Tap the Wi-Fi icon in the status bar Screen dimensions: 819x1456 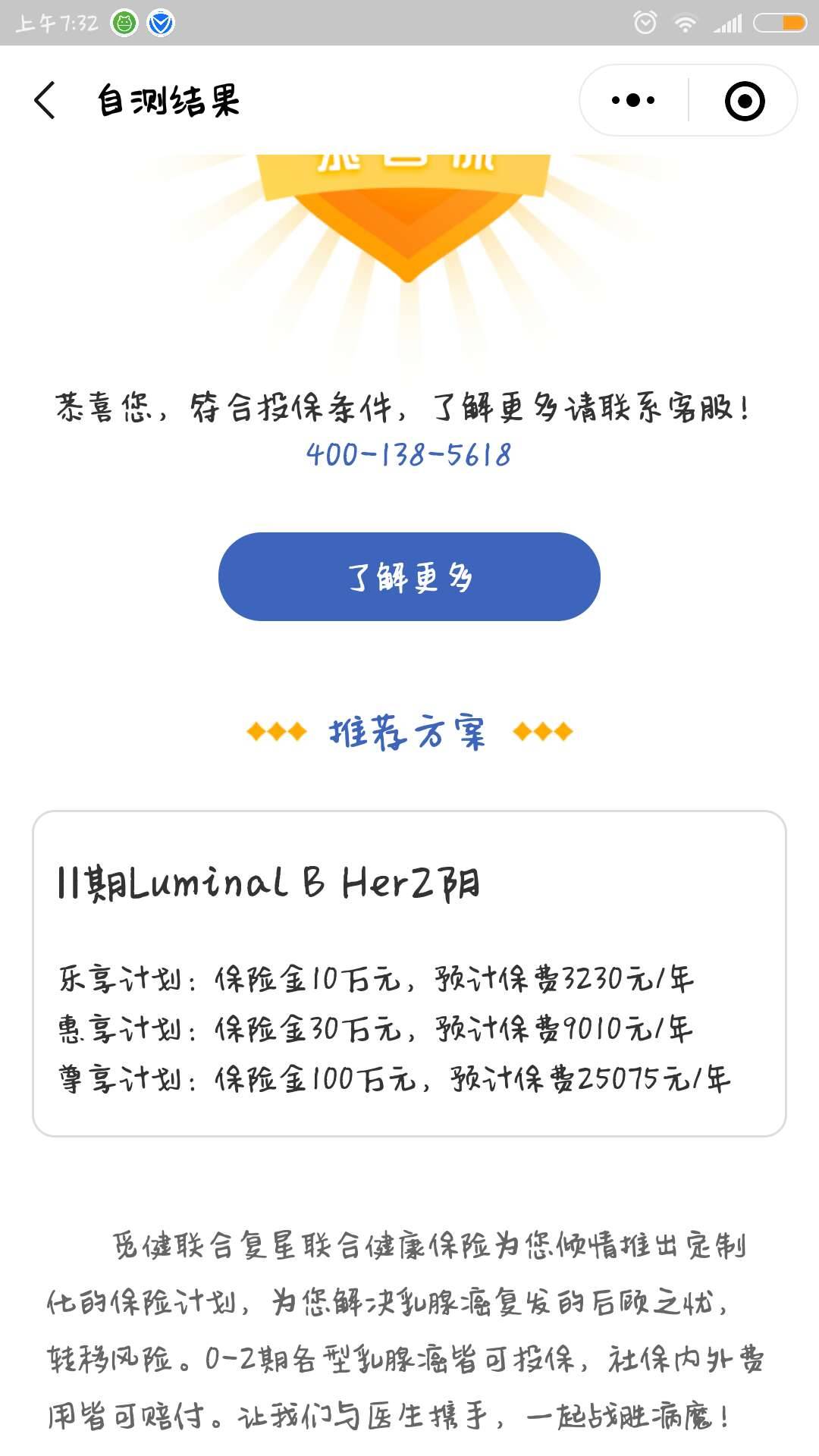click(x=684, y=23)
